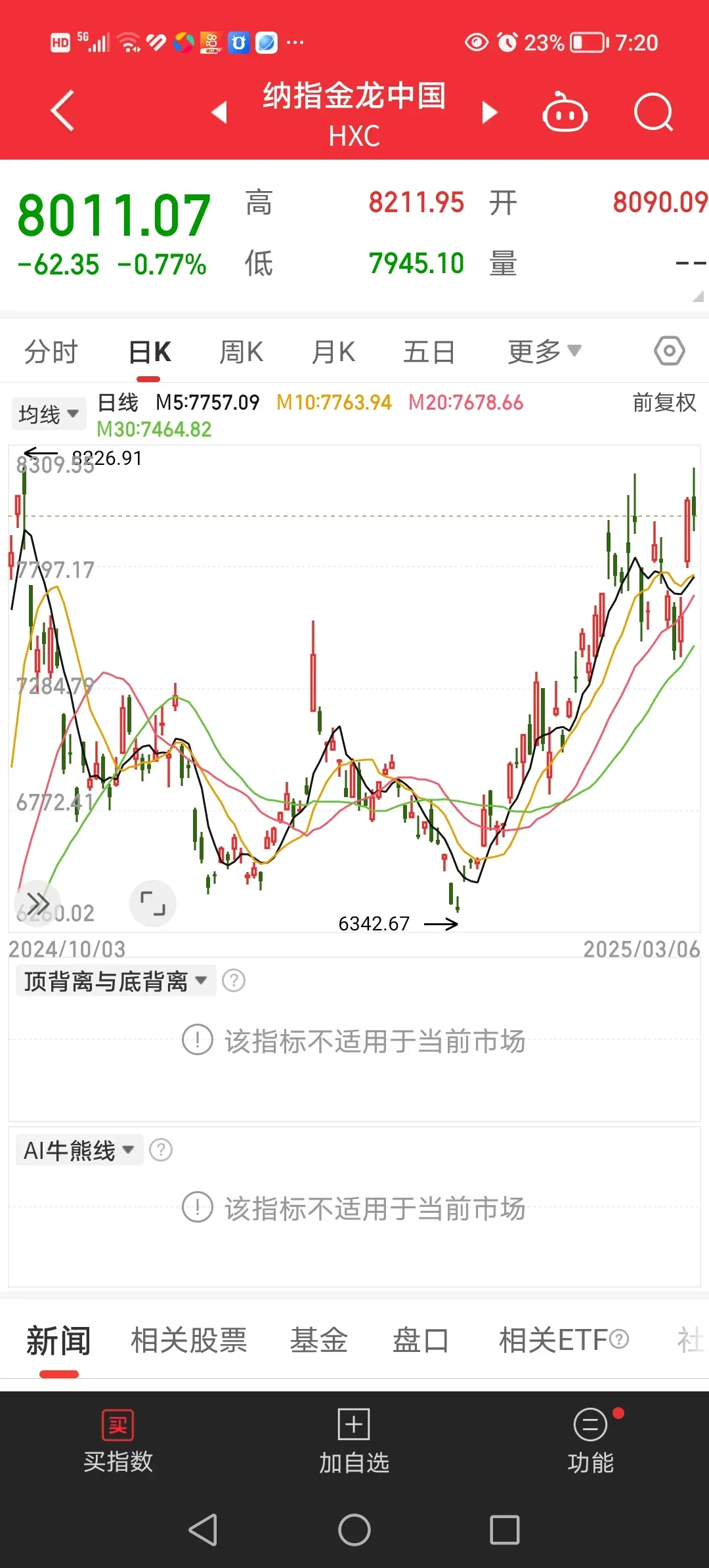
Task: Switch to previous index with left triangle
Action: point(220,112)
